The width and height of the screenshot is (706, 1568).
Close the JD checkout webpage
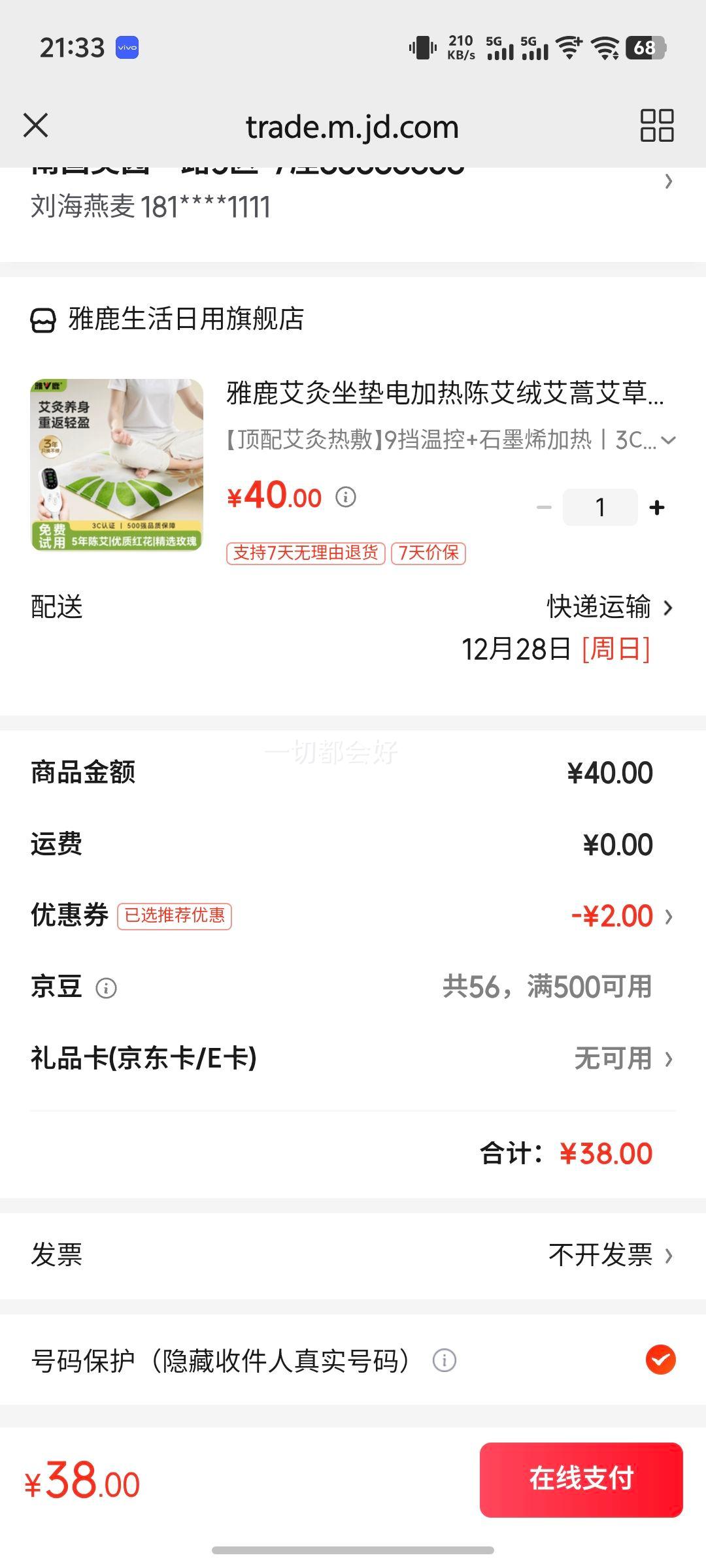click(36, 125)
